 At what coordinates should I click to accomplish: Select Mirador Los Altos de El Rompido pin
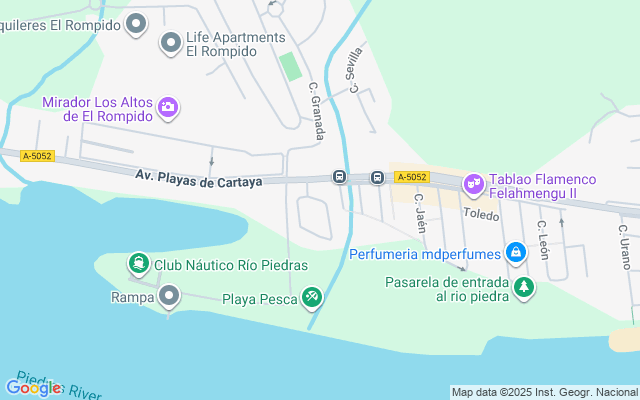point(169,107)
